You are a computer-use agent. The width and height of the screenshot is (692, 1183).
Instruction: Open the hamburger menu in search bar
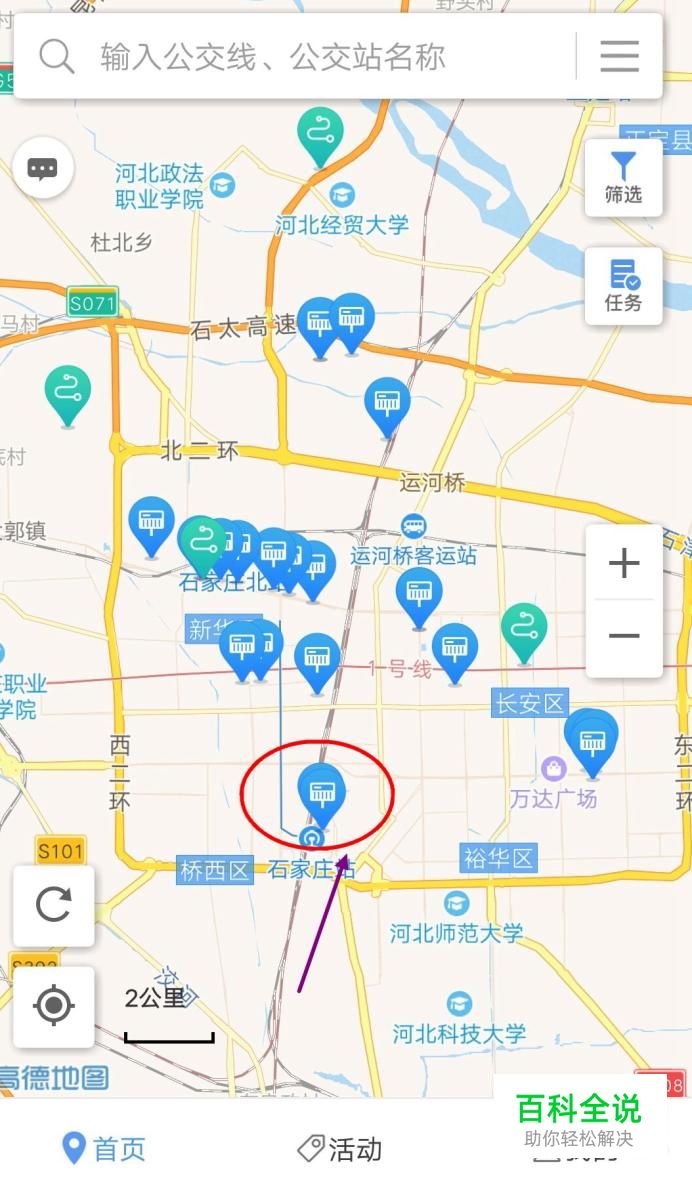coord(619,56)
